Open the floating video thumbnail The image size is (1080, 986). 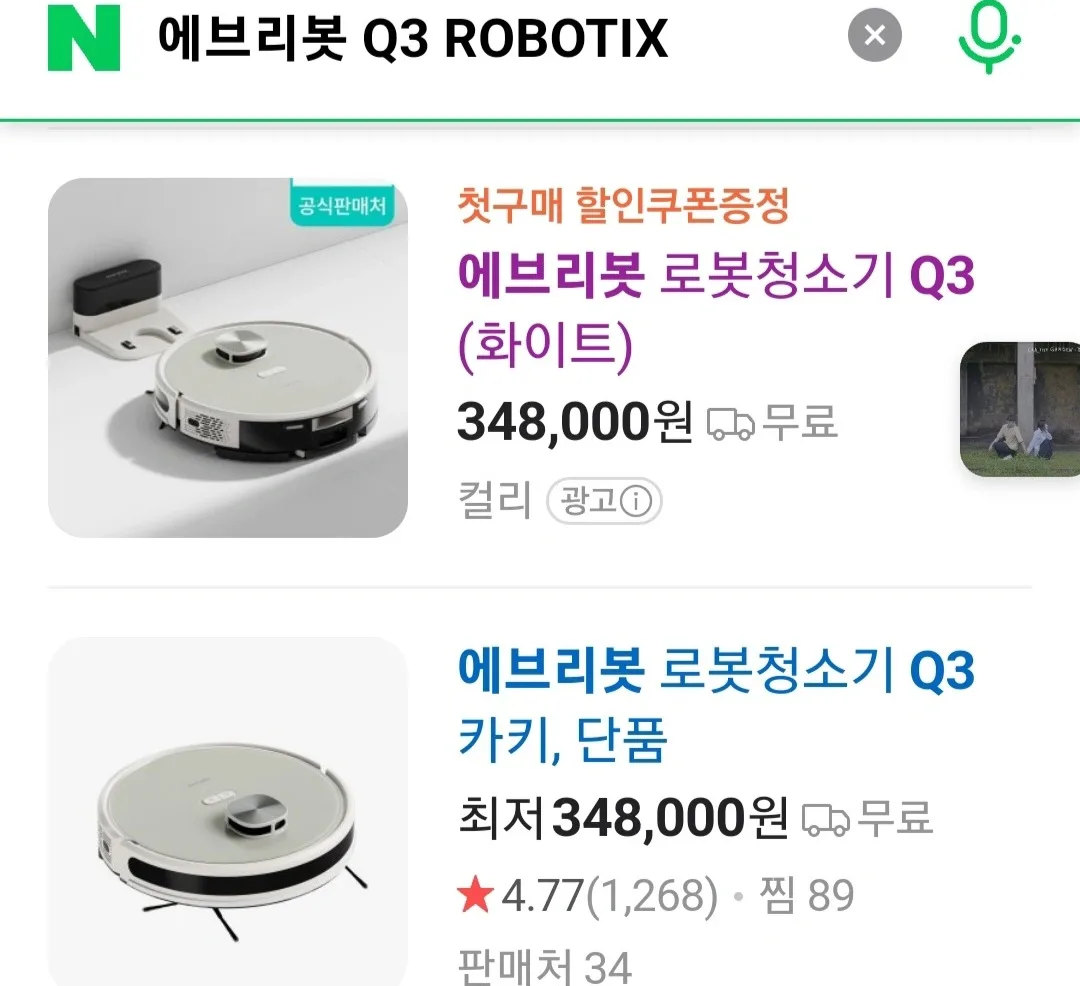pyautogui.click(x=1020, y=408)
